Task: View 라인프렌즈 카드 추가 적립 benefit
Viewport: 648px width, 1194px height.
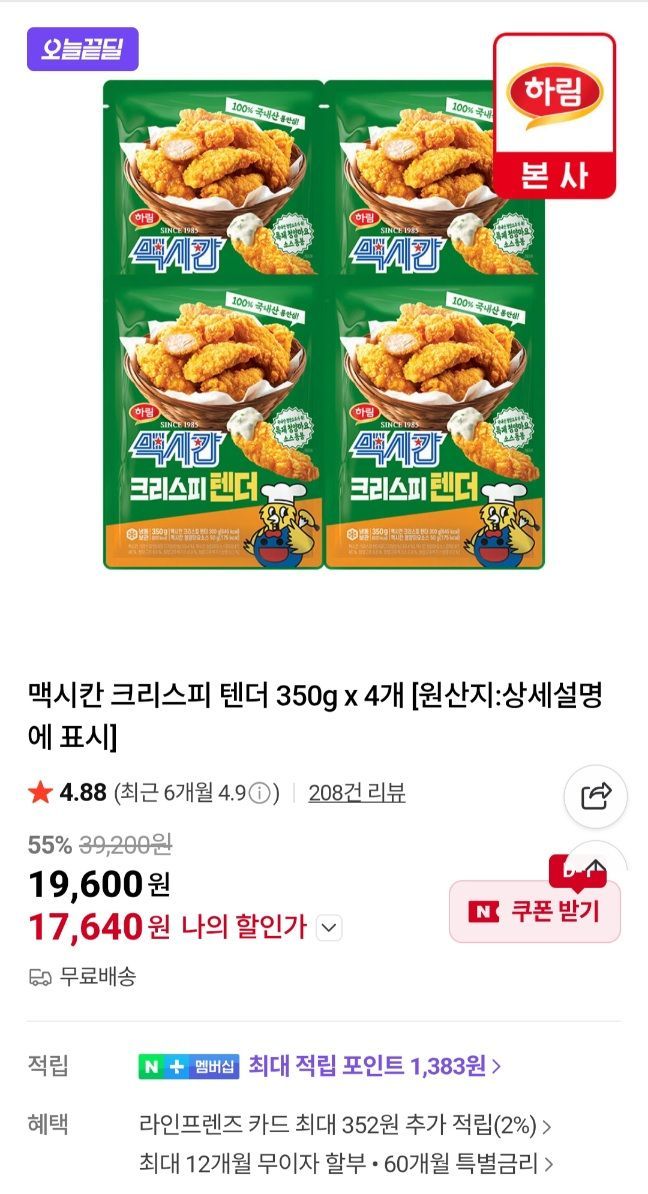Action: (345, 1124)
